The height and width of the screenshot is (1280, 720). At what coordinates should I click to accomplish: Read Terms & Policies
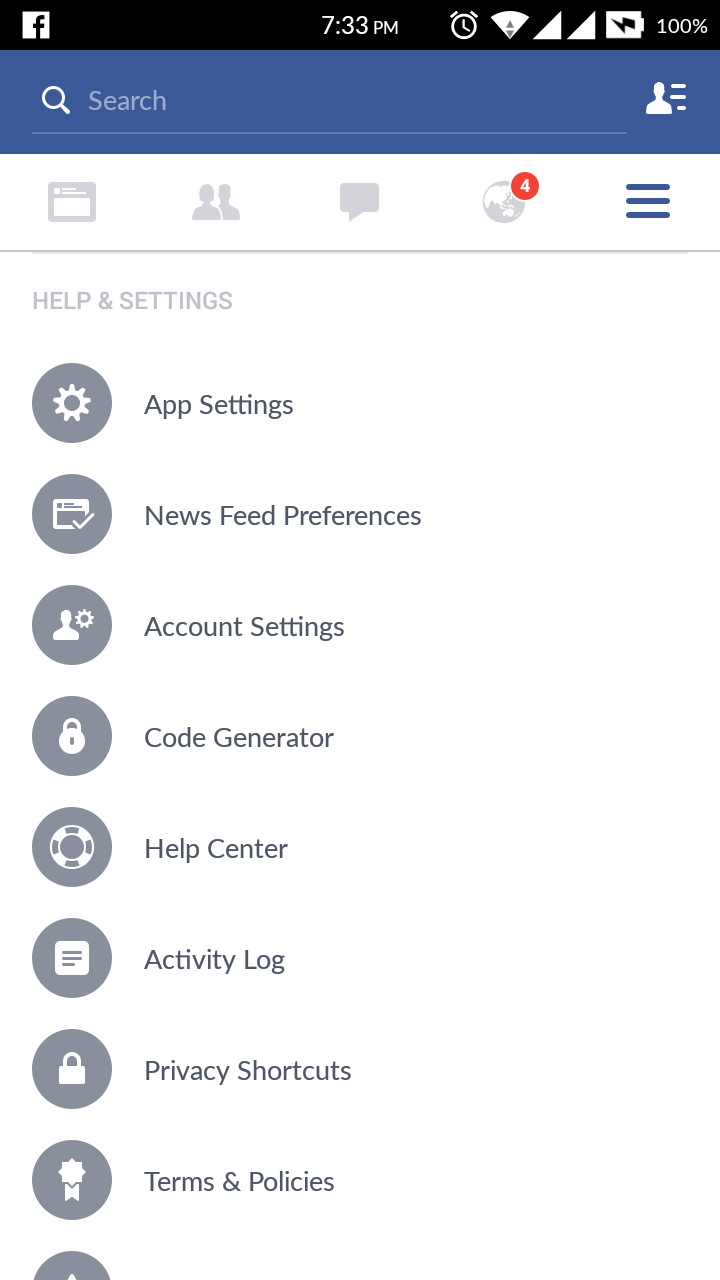pyautogui.click(x=239, y=1181)
